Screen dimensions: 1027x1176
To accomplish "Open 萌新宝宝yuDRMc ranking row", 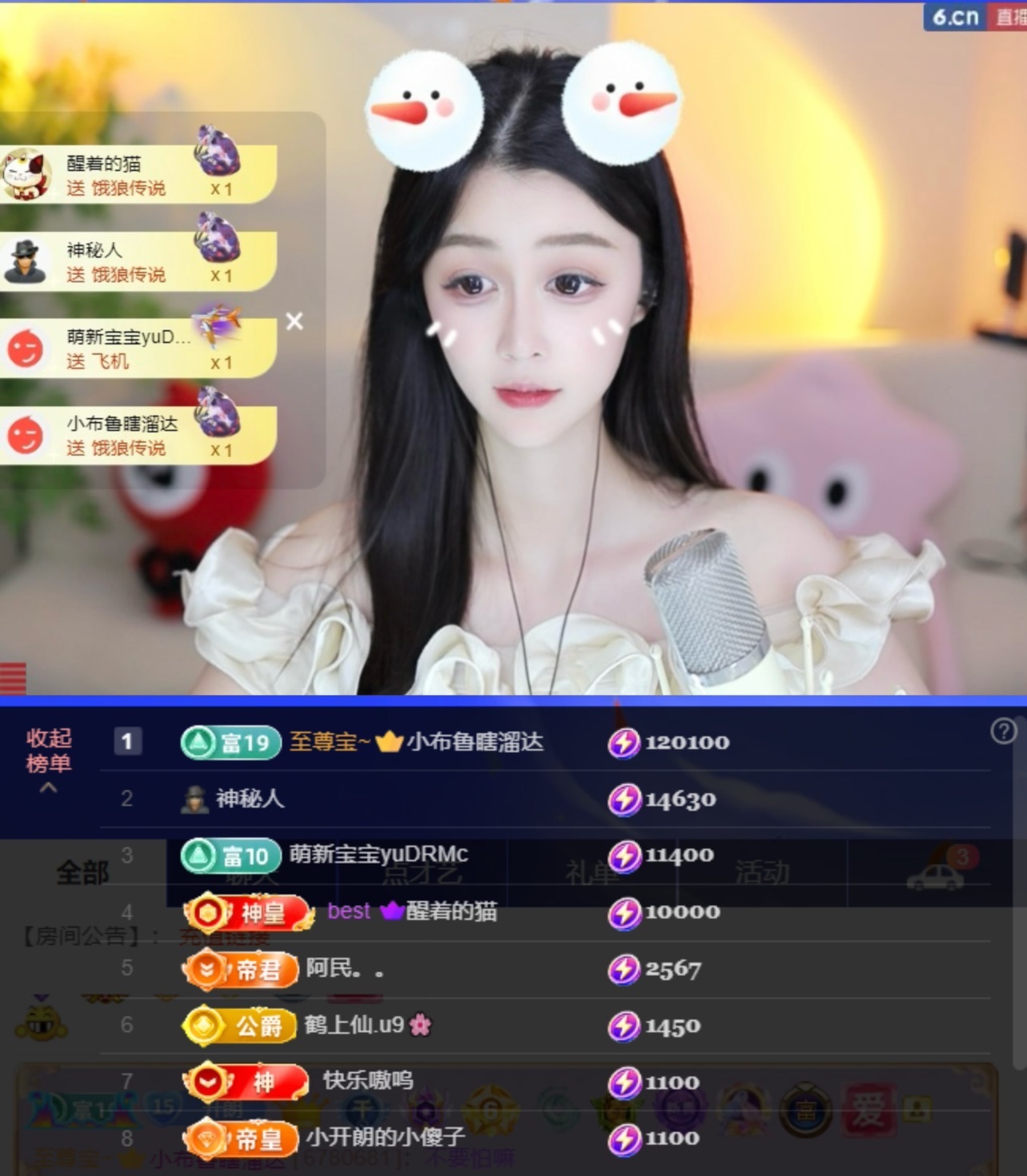I will [x=378, y=855].
